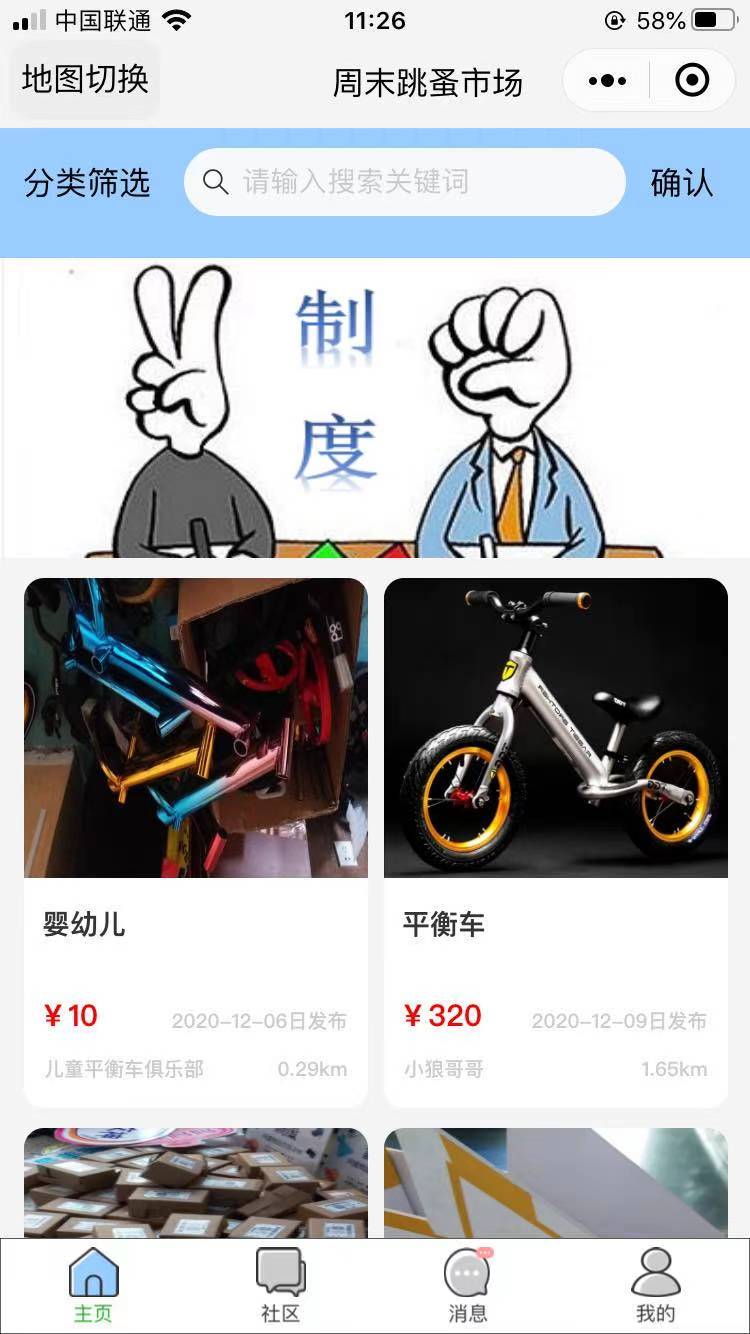The image size is (750, 1334).
Task: Switch to the 消息 tab
Action: [468, 1286]
